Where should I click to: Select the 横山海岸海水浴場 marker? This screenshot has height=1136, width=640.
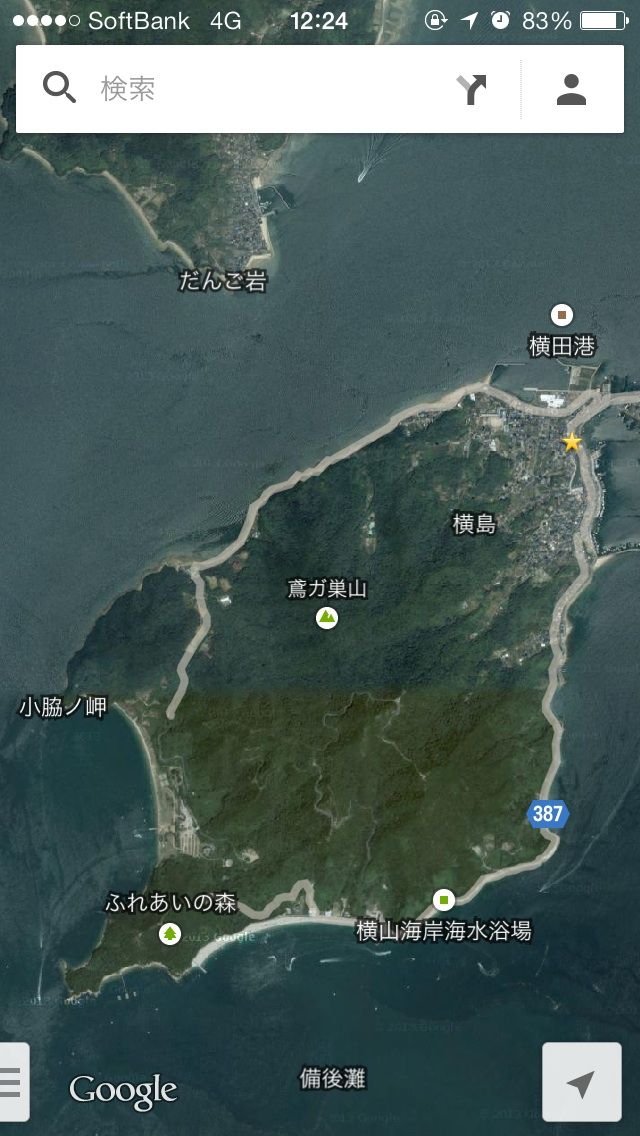444,900
